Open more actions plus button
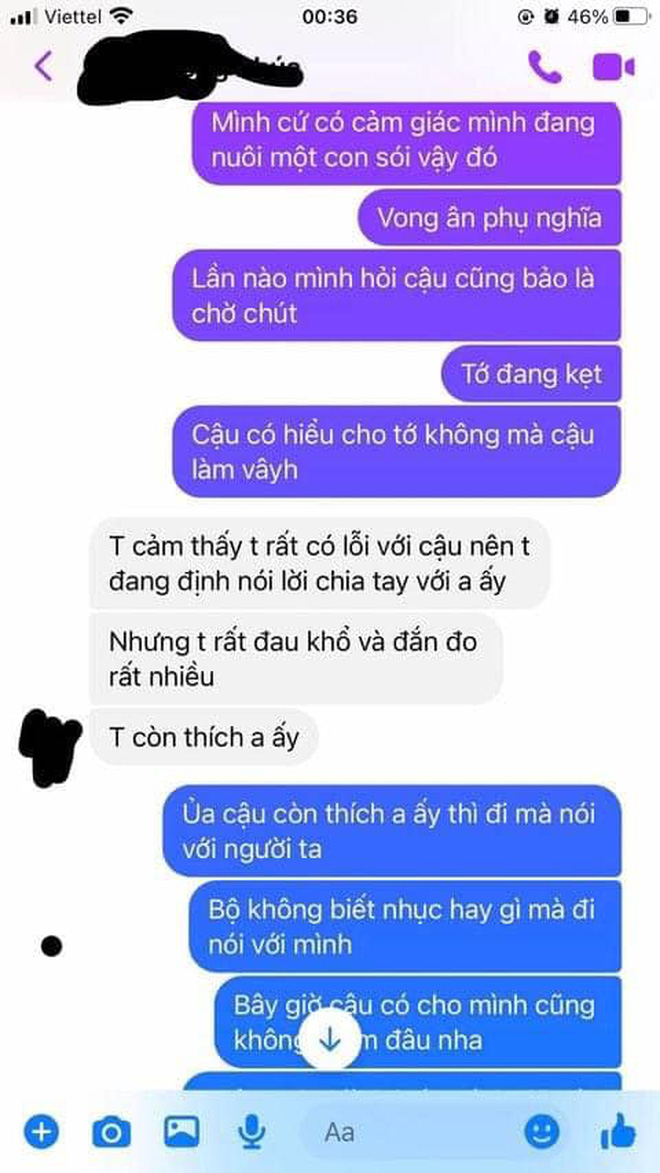660x1173 pixels. pos(41,1133)
